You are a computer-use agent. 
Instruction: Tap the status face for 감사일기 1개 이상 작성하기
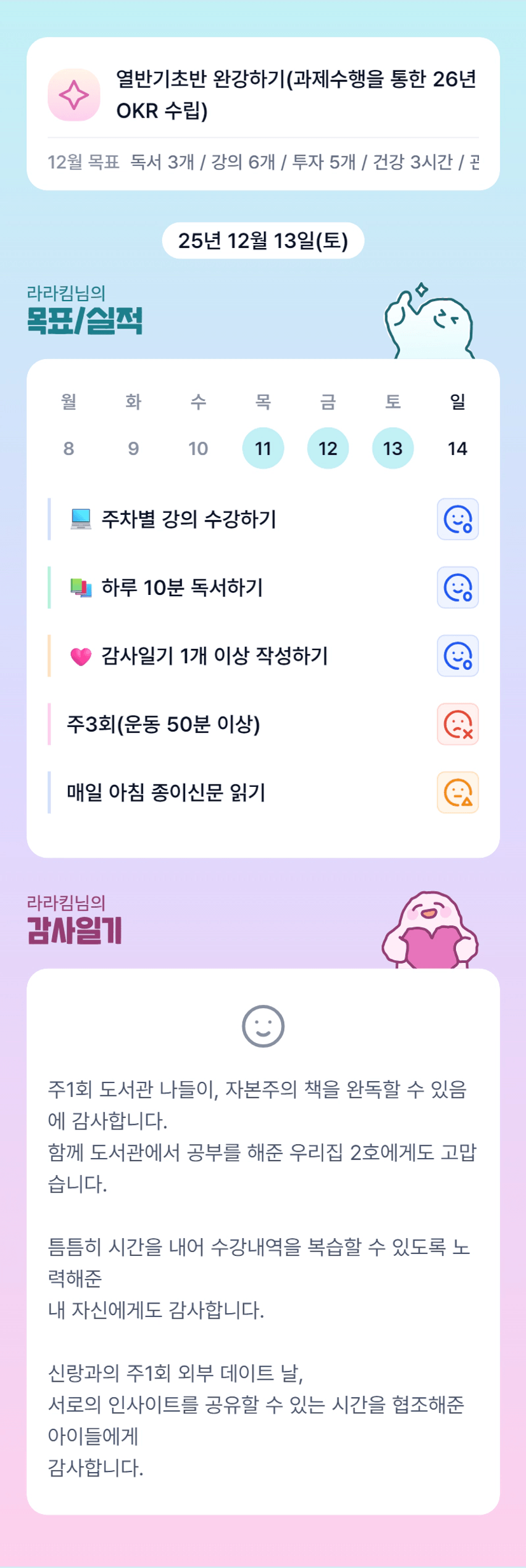pos(458,655)
